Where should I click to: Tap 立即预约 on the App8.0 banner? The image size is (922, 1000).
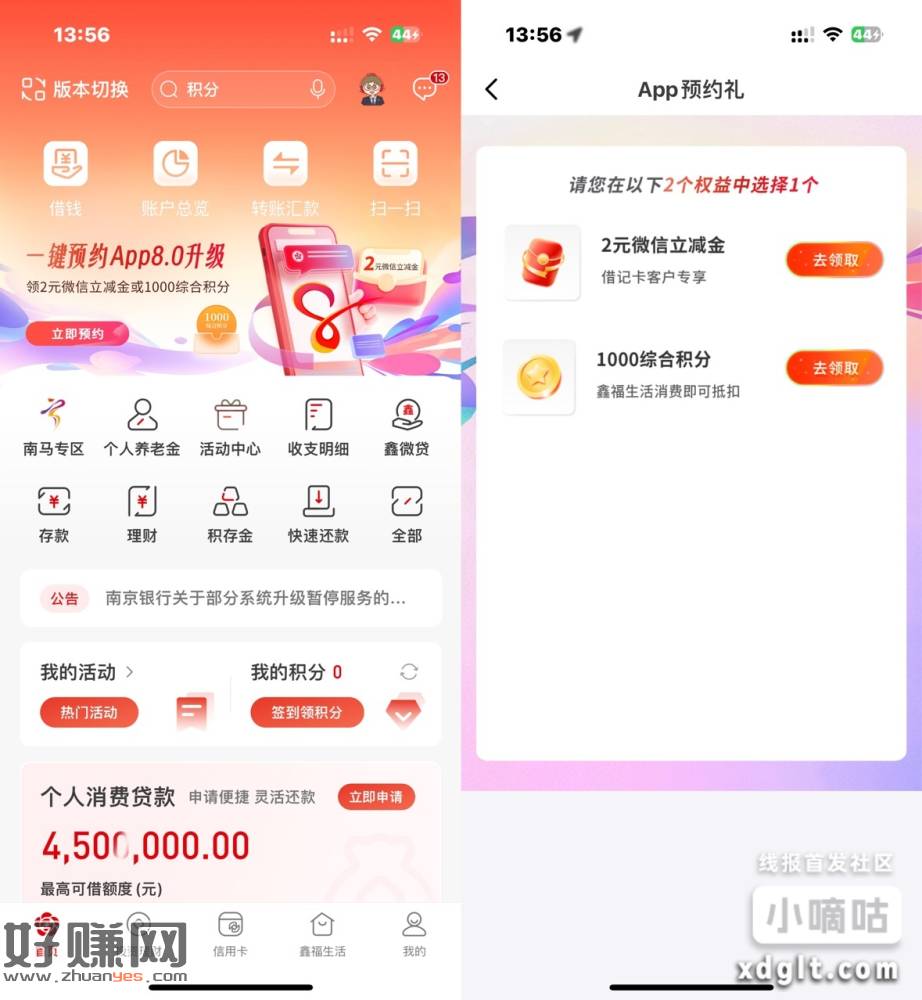tap(77, 334)
